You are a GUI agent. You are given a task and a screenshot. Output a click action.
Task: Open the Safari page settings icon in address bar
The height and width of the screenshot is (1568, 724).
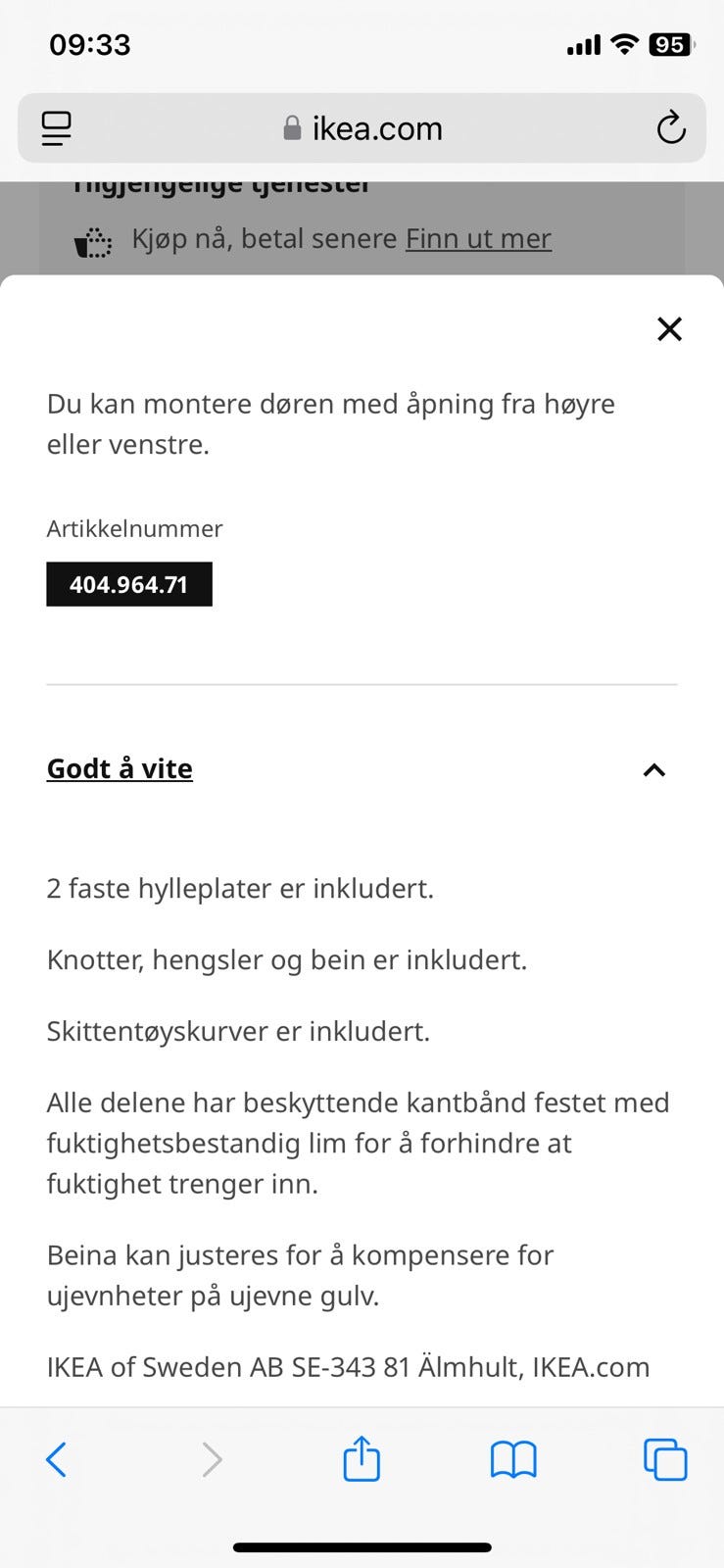[56, 127]
